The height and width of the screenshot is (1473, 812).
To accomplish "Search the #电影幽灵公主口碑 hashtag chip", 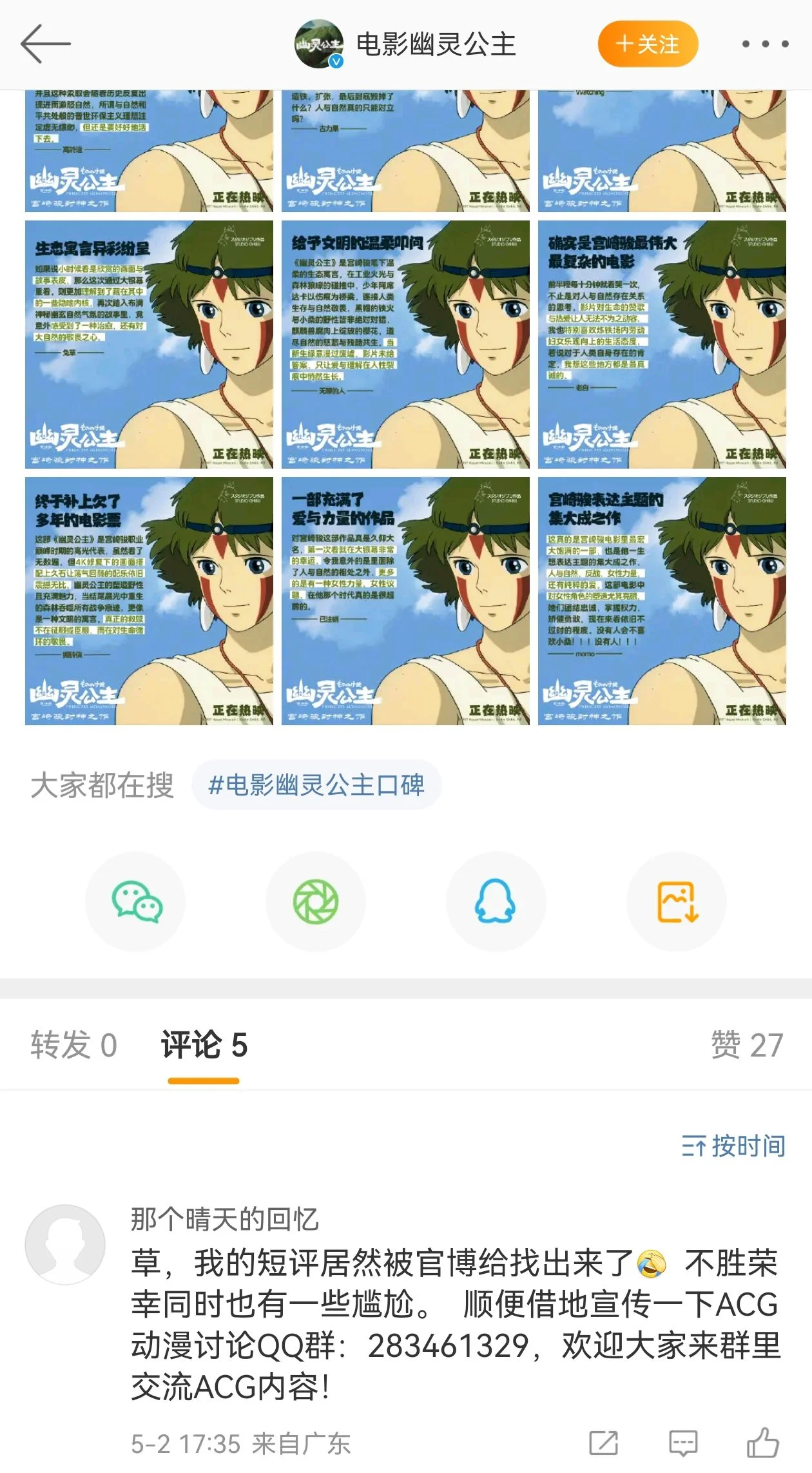I will click(316, 785).
